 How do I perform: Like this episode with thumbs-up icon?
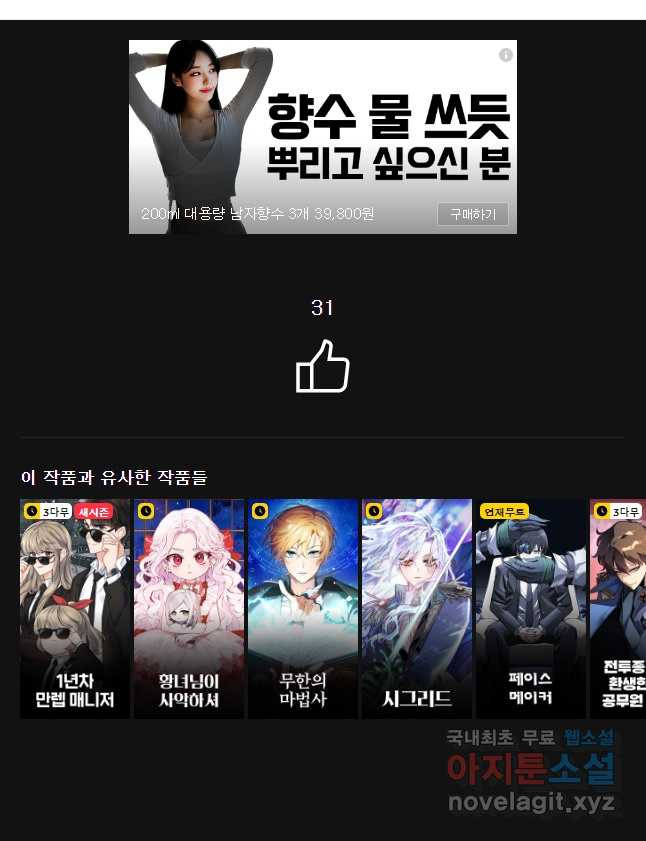(x=322, y=366)
